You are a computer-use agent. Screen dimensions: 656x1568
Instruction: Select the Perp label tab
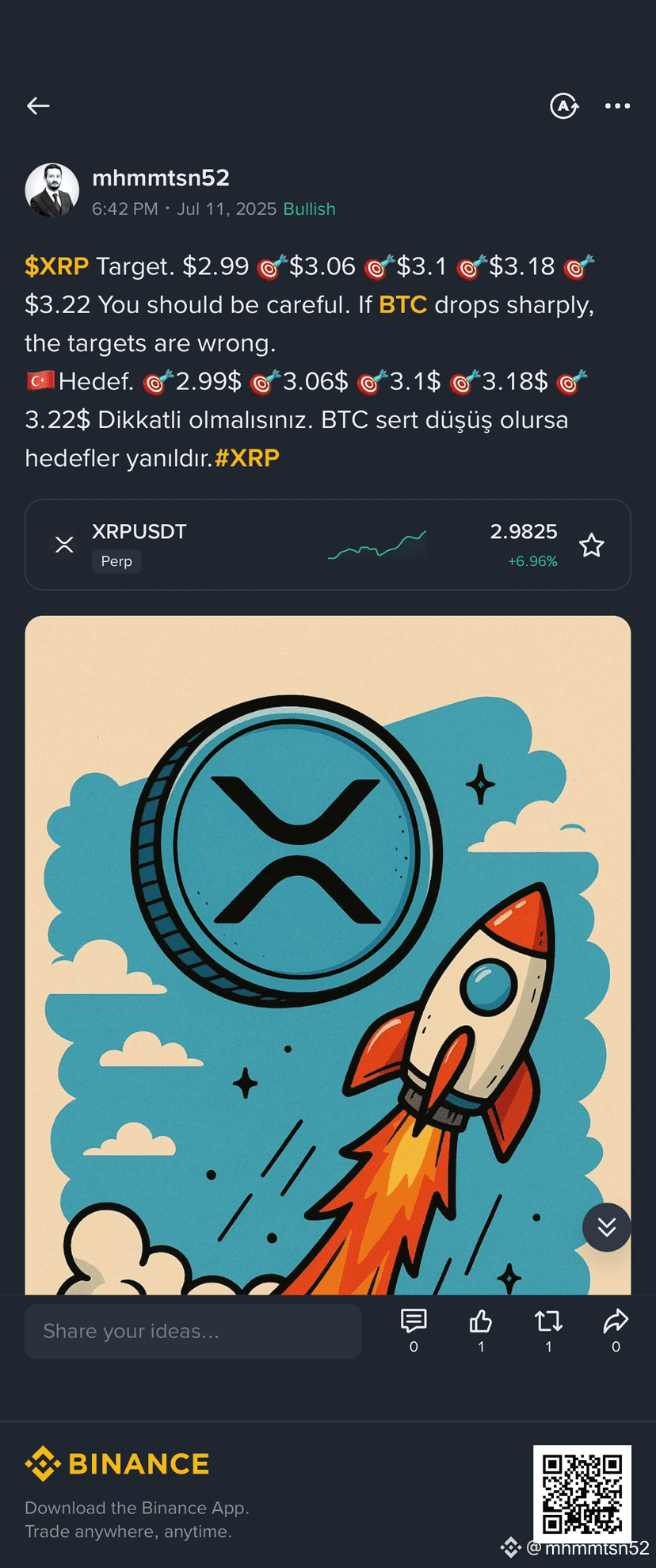coord(116,561)
